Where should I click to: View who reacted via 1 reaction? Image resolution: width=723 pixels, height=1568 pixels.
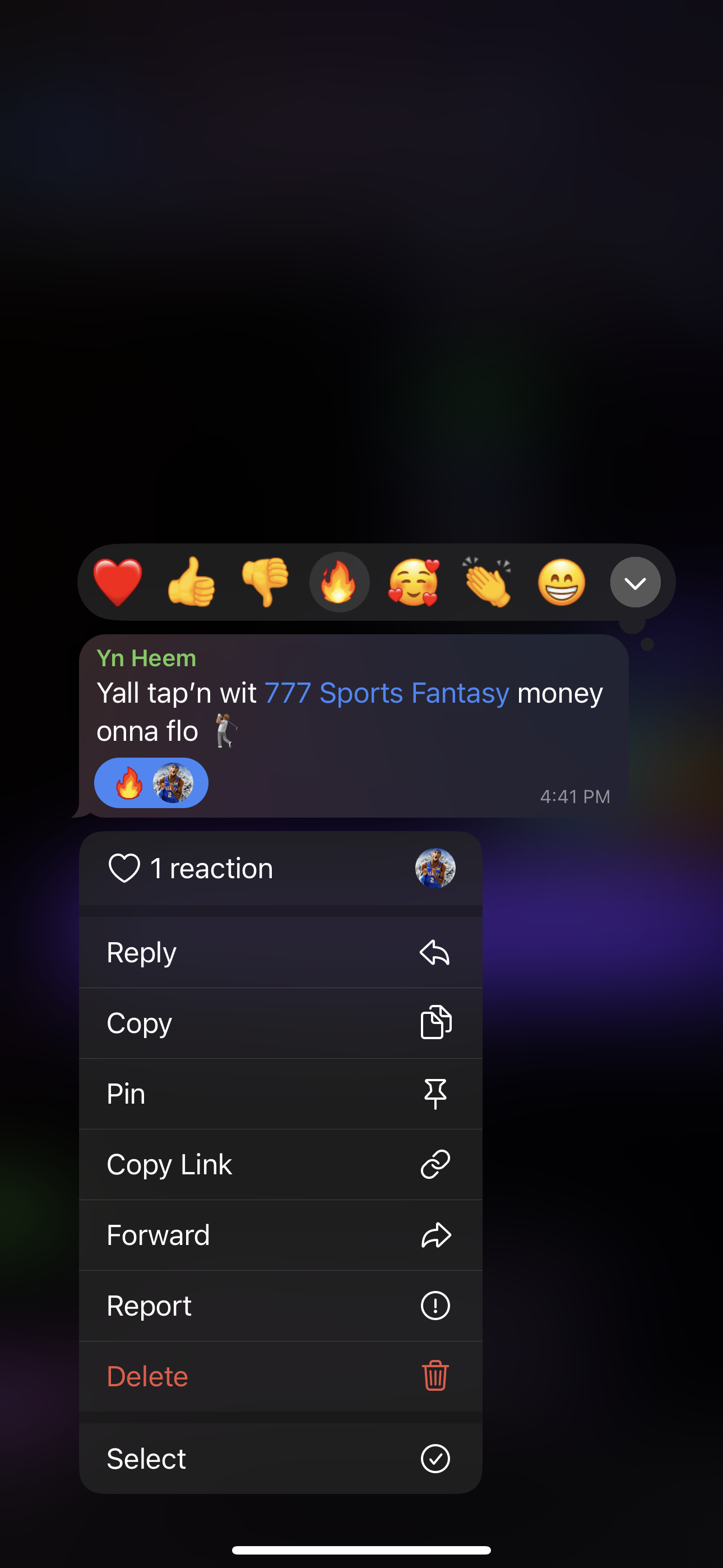[x=280, y=868]
